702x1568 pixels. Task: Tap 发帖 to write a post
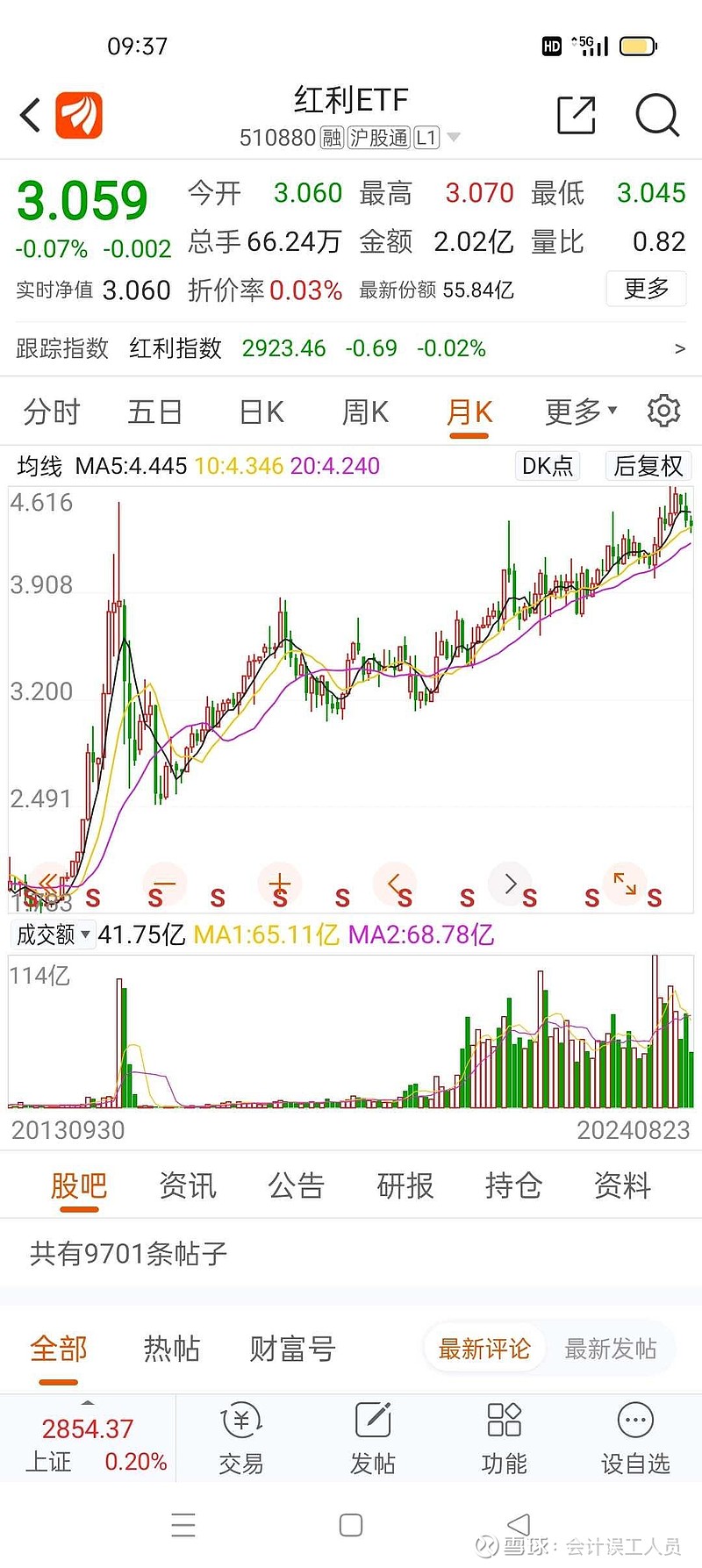(373, 1439)
